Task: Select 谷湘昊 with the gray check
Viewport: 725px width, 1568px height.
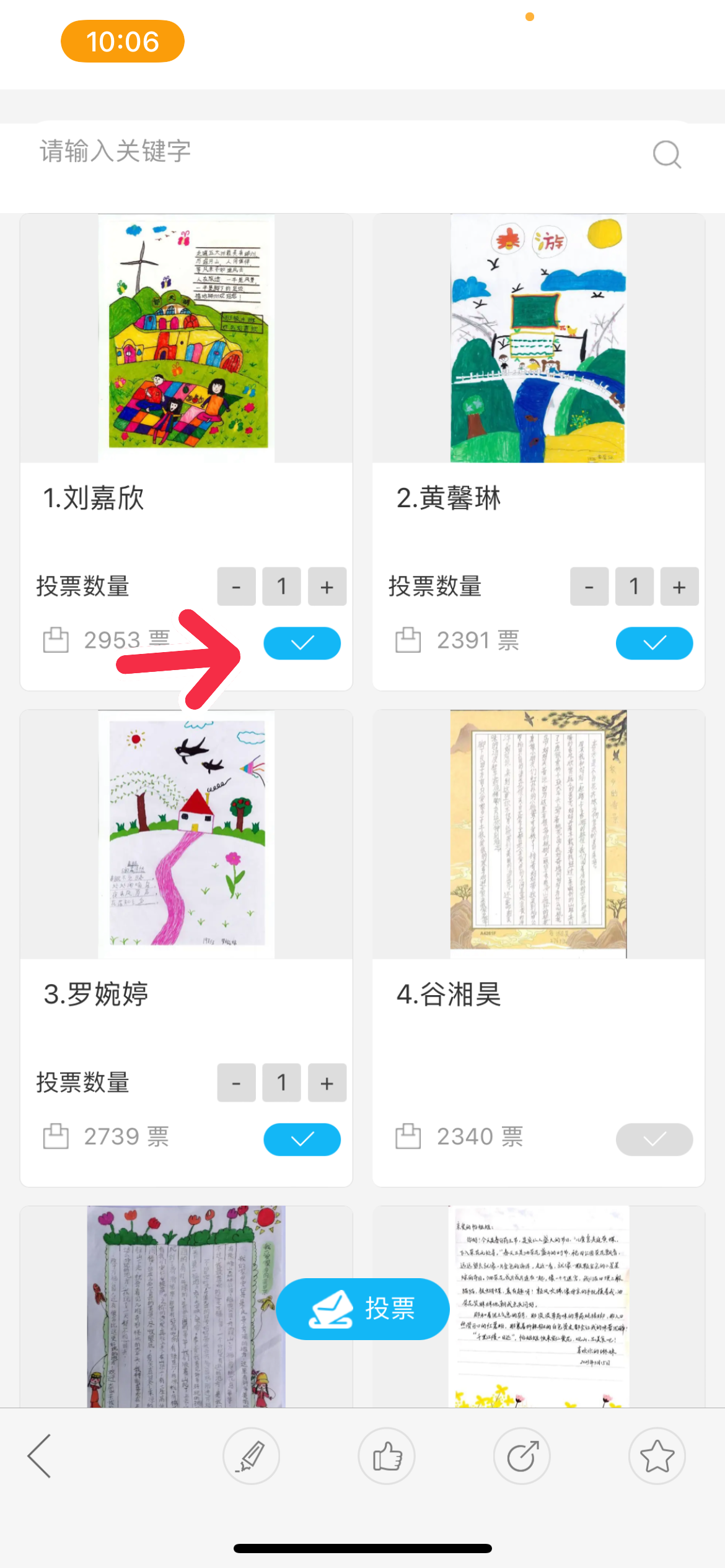Action: [x=654, y=1139]
